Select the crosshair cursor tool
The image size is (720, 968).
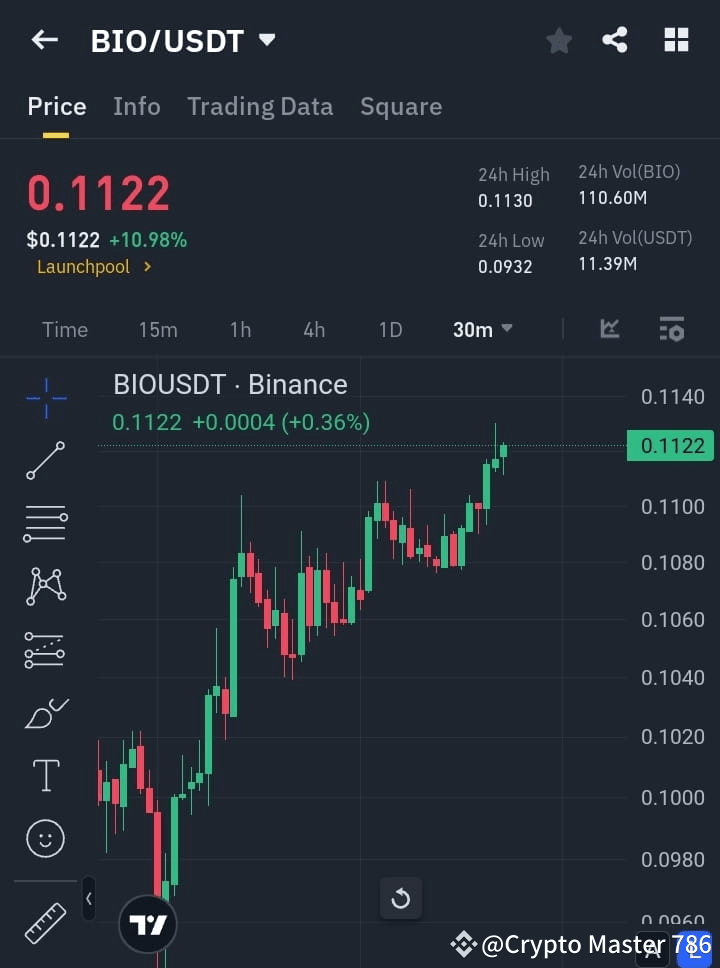click(x=44, y=398)
